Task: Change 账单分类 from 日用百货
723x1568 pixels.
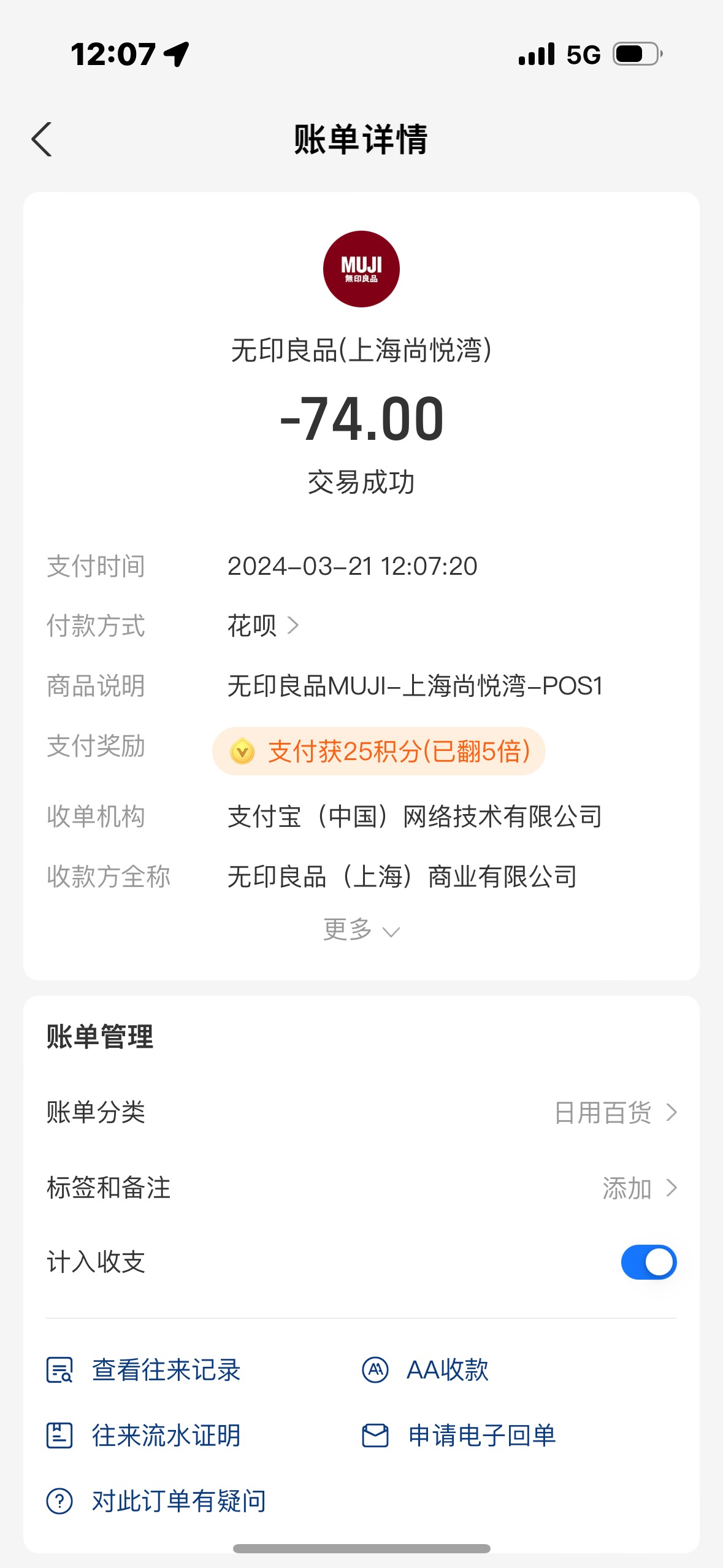Action: tap(361, 1112)
